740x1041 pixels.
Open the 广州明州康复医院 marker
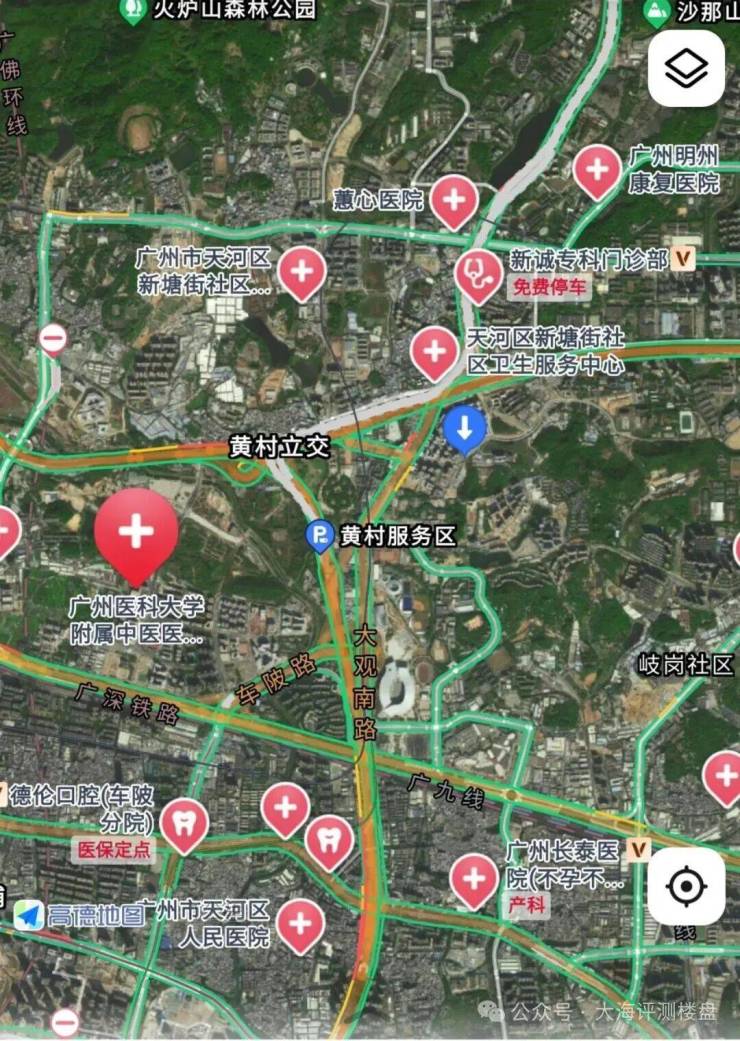pyautogui.click(x=597, y=168)
